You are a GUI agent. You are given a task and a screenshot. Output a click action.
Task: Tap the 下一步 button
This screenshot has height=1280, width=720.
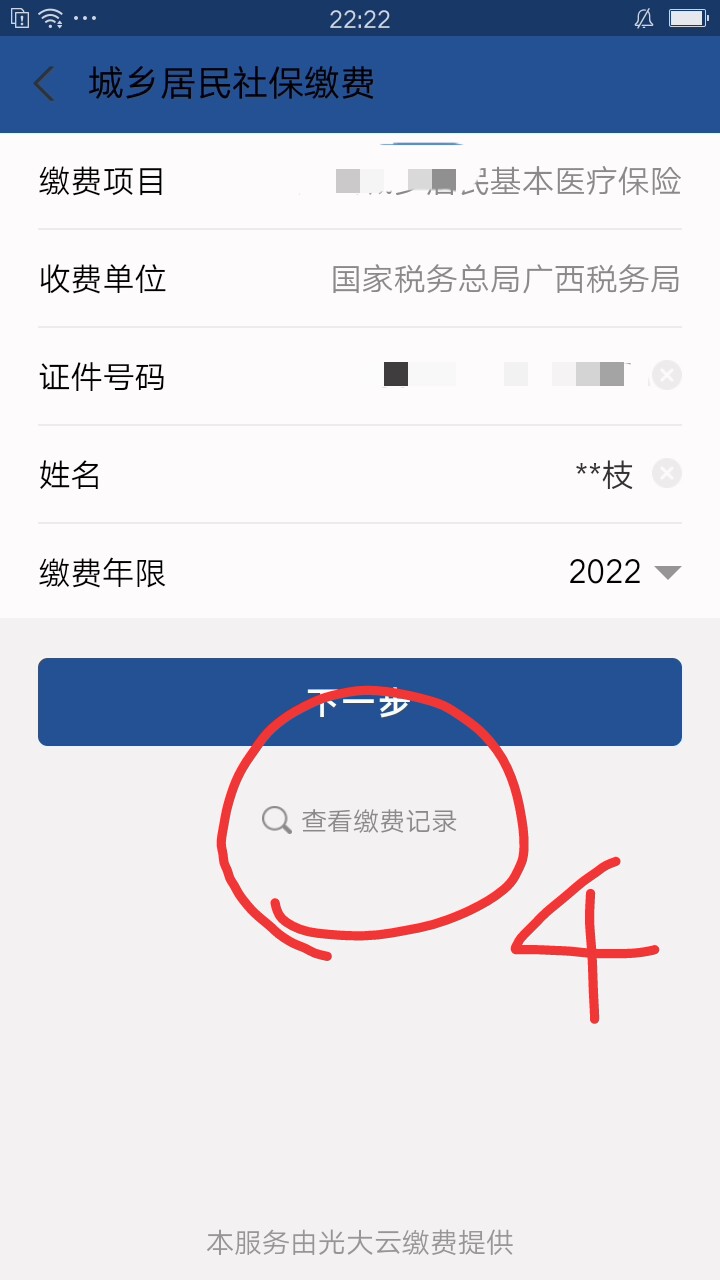pyautogui.click(x=360, y=702)
